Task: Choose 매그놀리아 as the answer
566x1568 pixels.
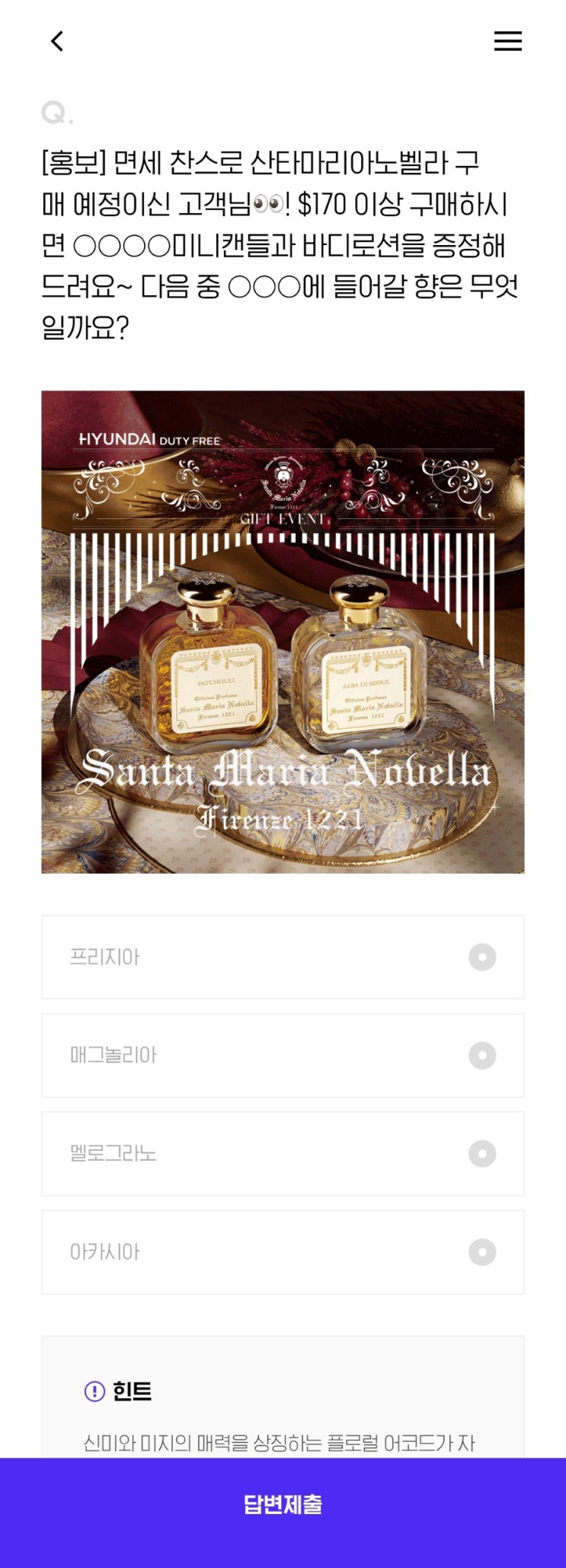Action: tap(283, 1055)
